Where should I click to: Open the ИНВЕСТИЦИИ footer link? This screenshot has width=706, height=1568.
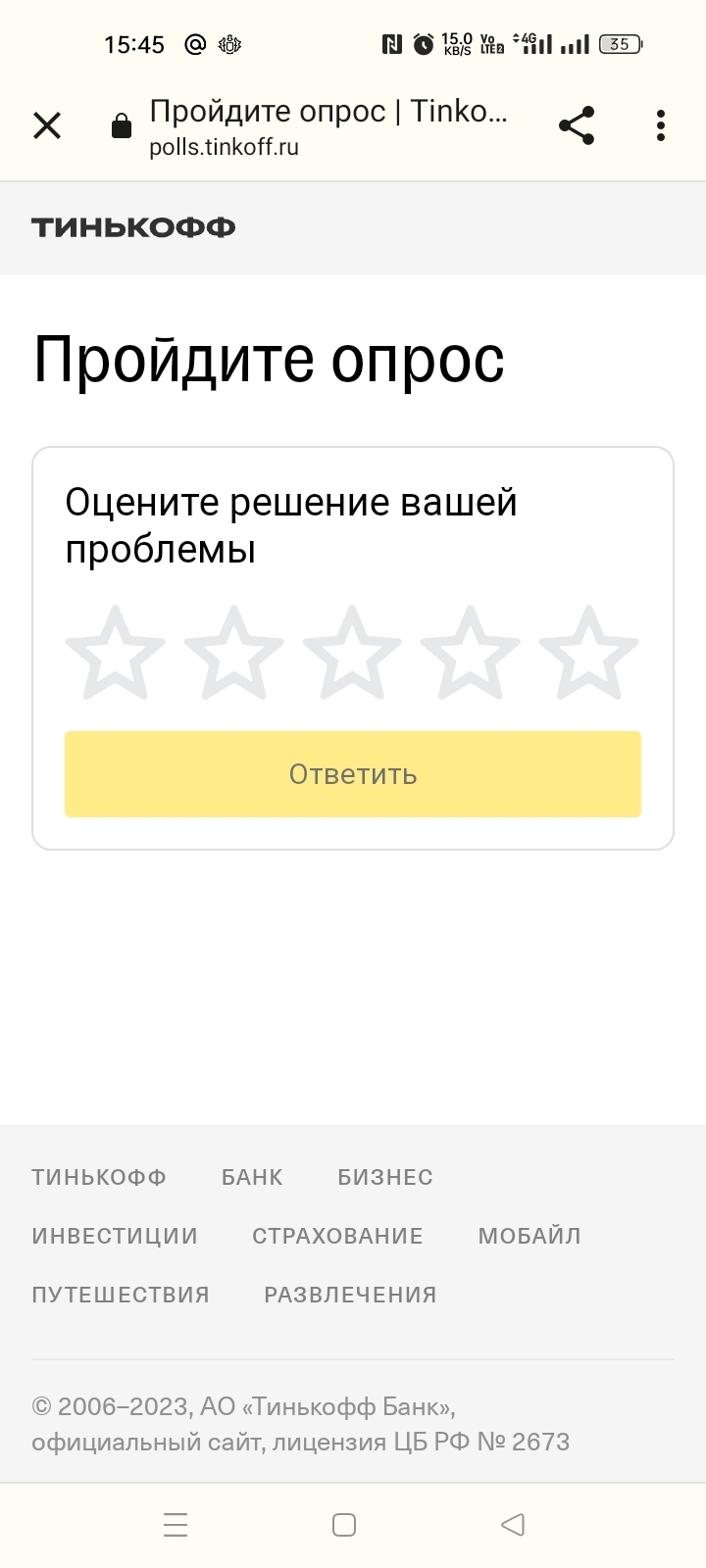click(x=115, y=1236)
